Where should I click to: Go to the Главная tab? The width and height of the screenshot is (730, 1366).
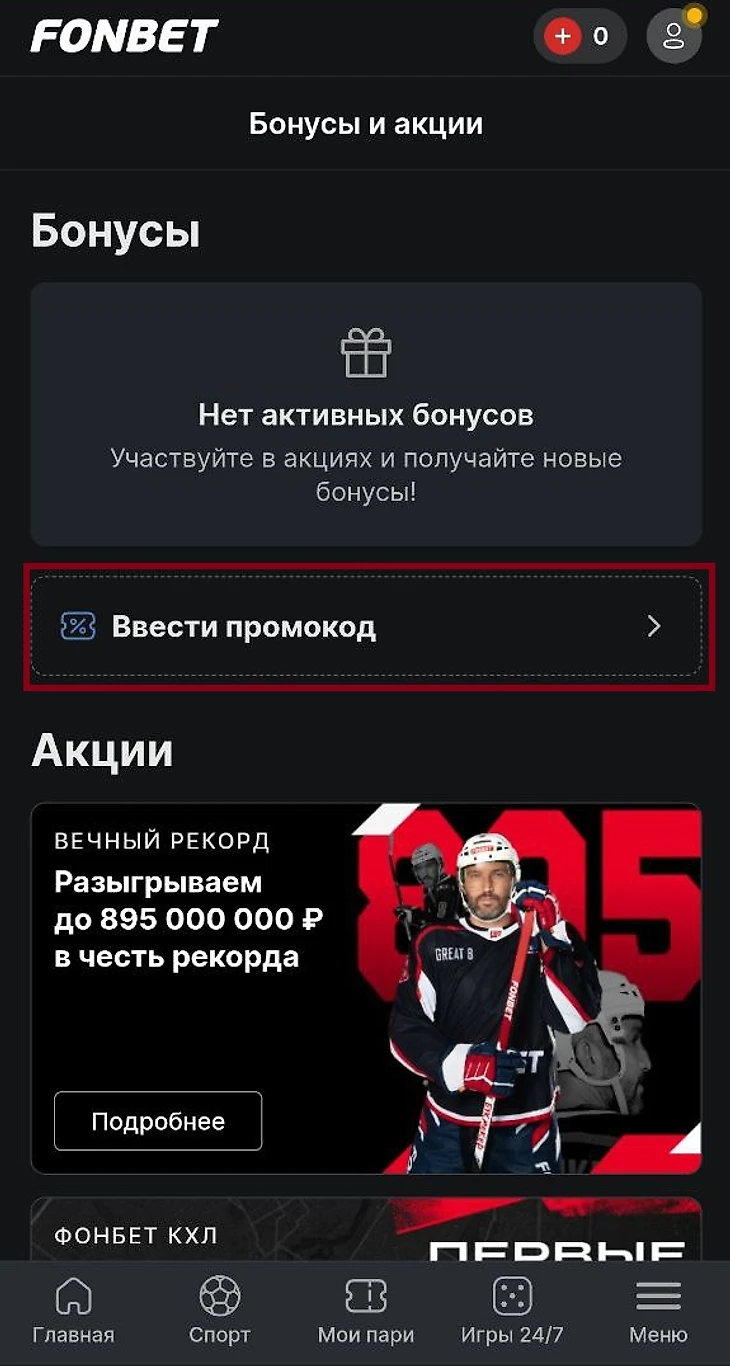(x=73, y=1312)
